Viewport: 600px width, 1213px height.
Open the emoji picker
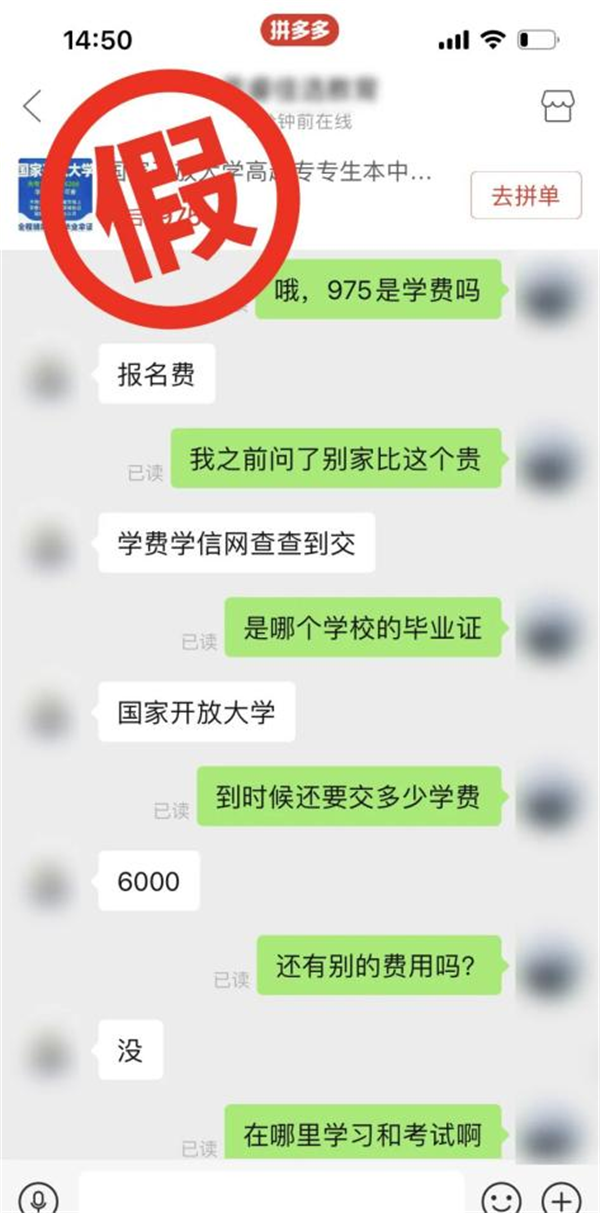point(501,1197)
